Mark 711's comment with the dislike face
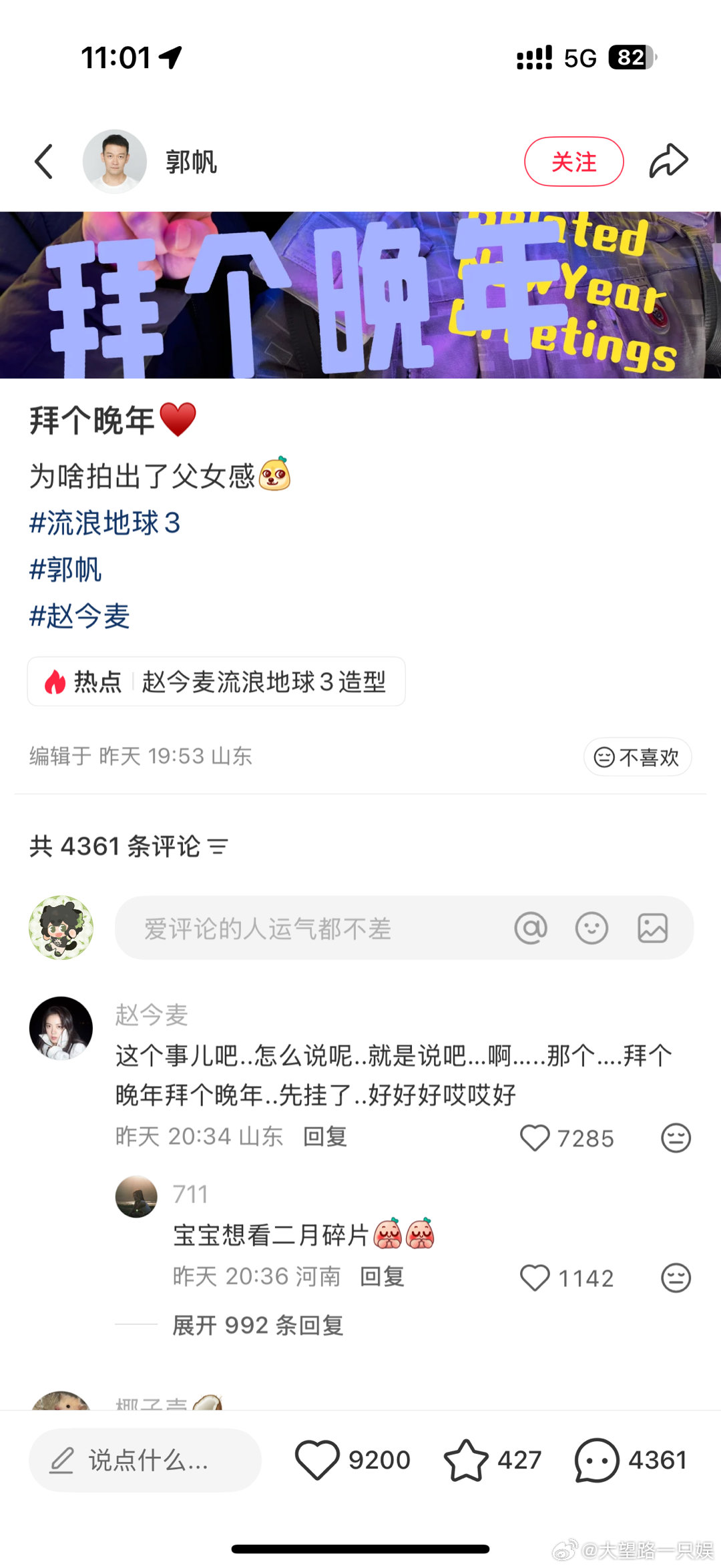 pos(677,1276)
